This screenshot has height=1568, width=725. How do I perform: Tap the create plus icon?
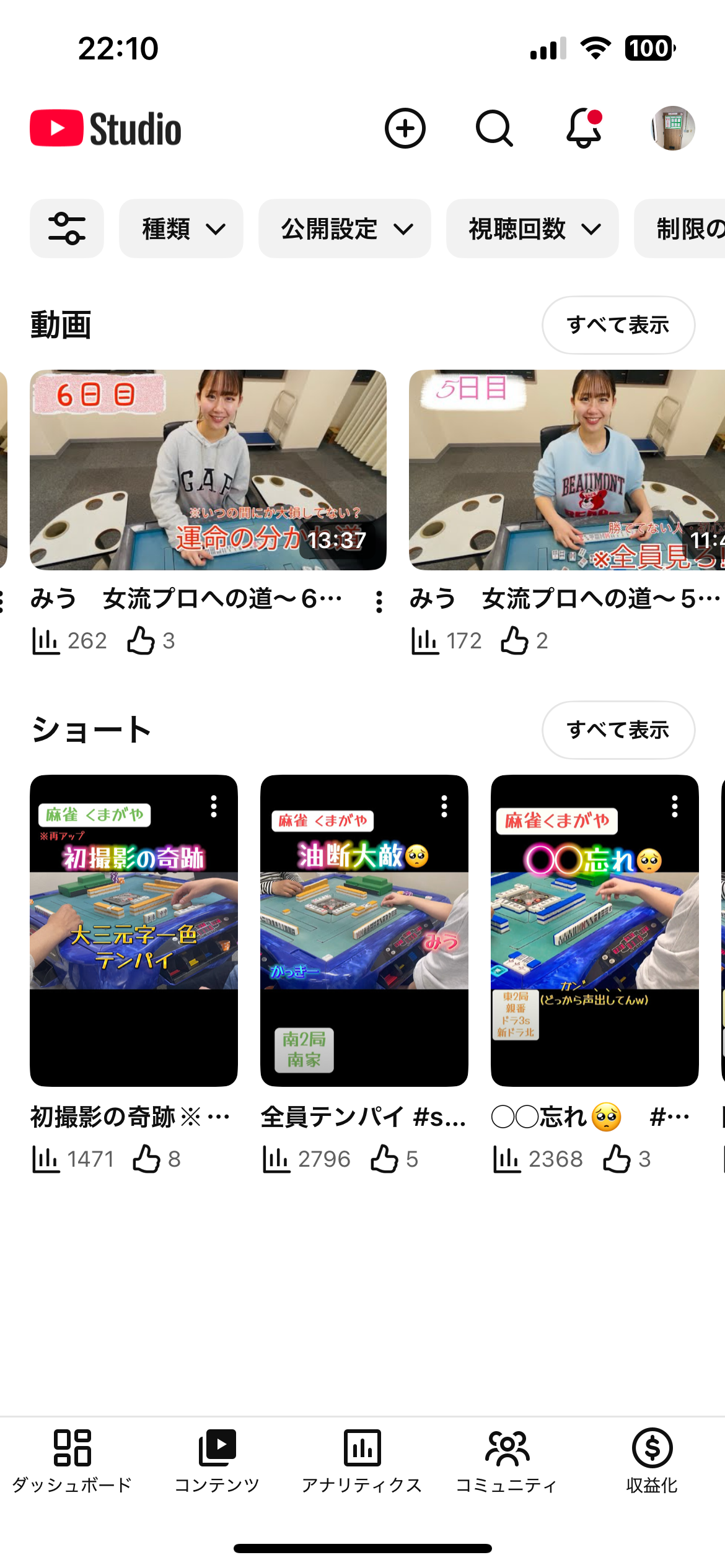[405, 129]
